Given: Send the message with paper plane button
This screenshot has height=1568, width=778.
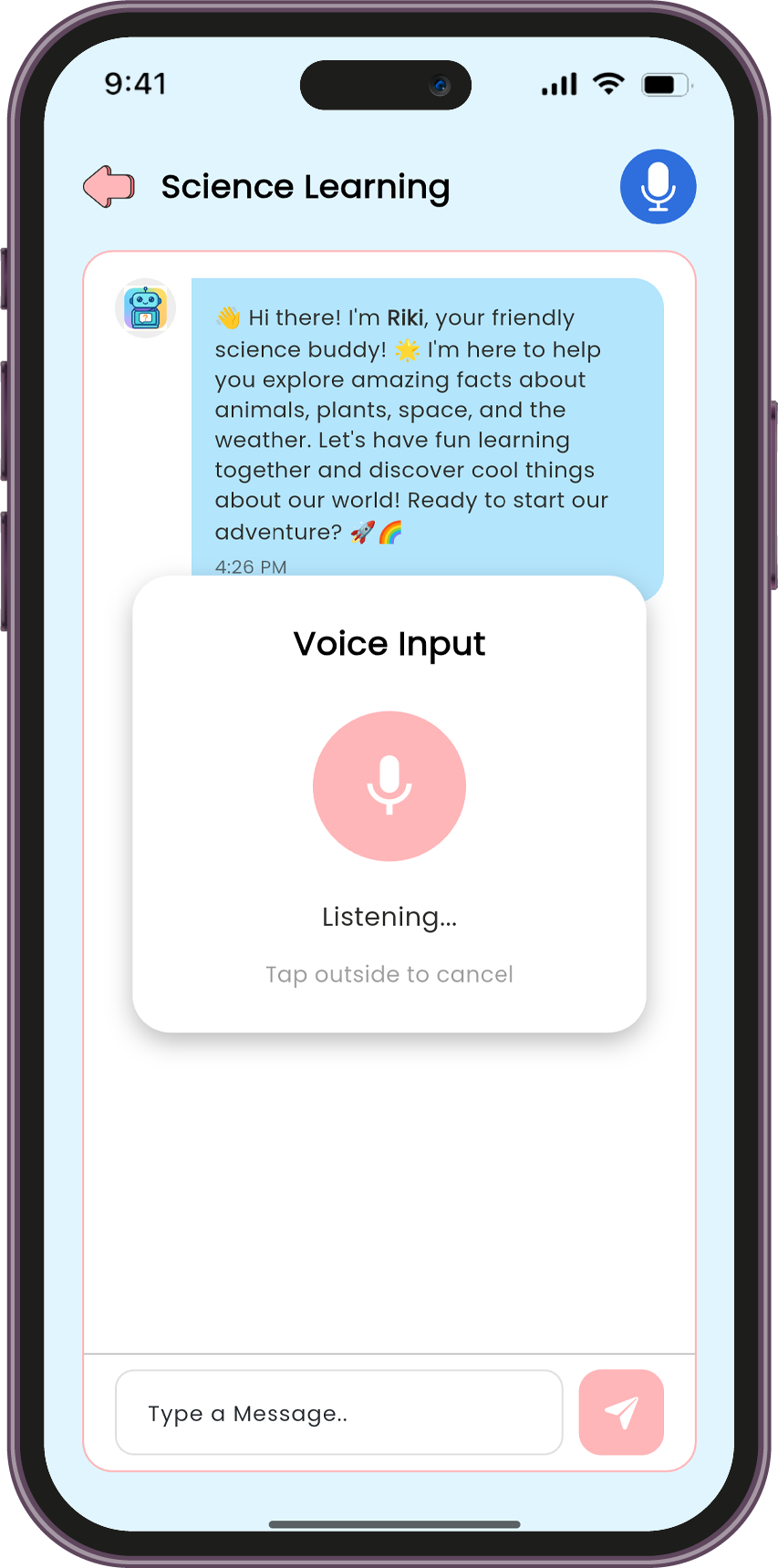Looking at the screenshot, I should tap(621, 1412).
